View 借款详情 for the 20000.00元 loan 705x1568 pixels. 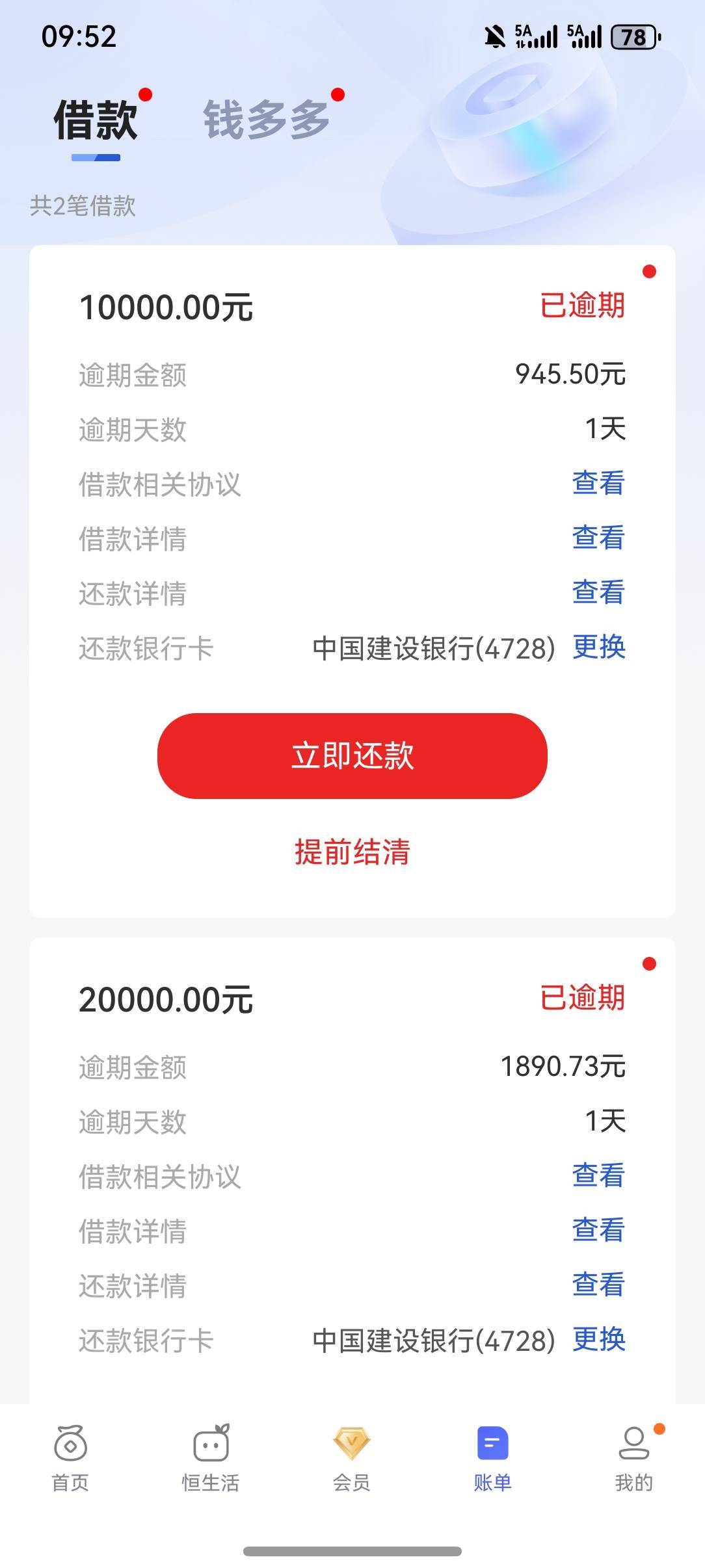(x=598, y=1231)
